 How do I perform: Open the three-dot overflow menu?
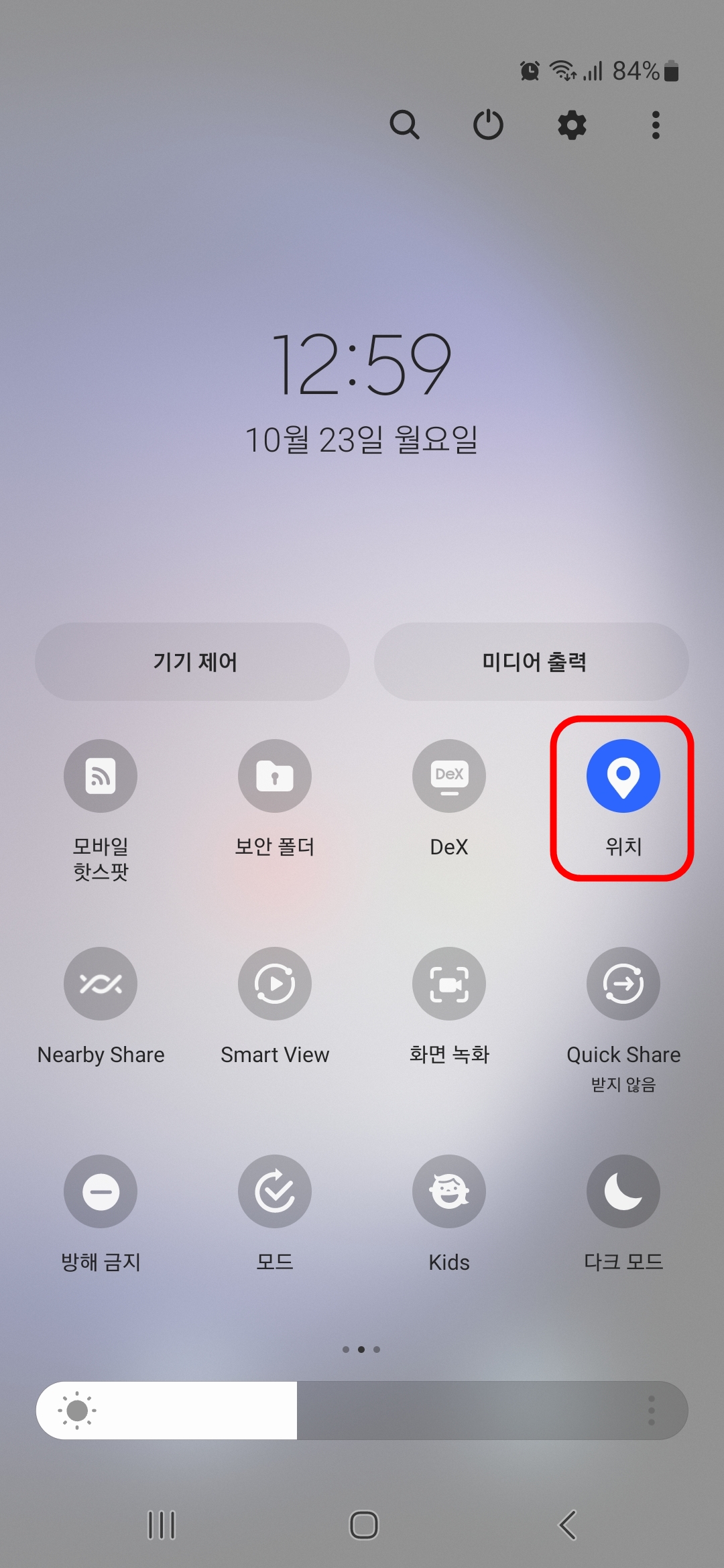pos(655,125)
